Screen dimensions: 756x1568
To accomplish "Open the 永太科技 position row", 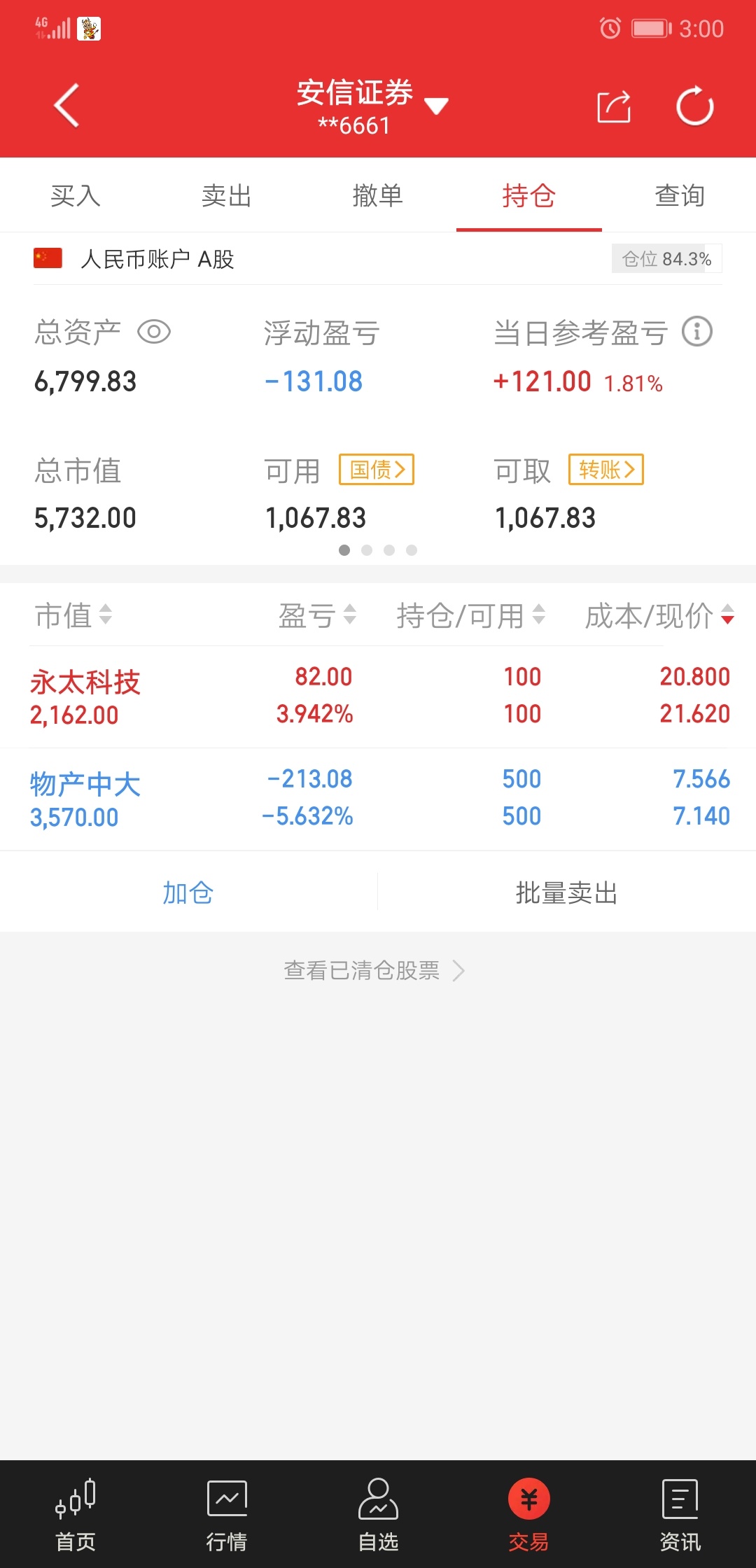I will click(378, 696).
